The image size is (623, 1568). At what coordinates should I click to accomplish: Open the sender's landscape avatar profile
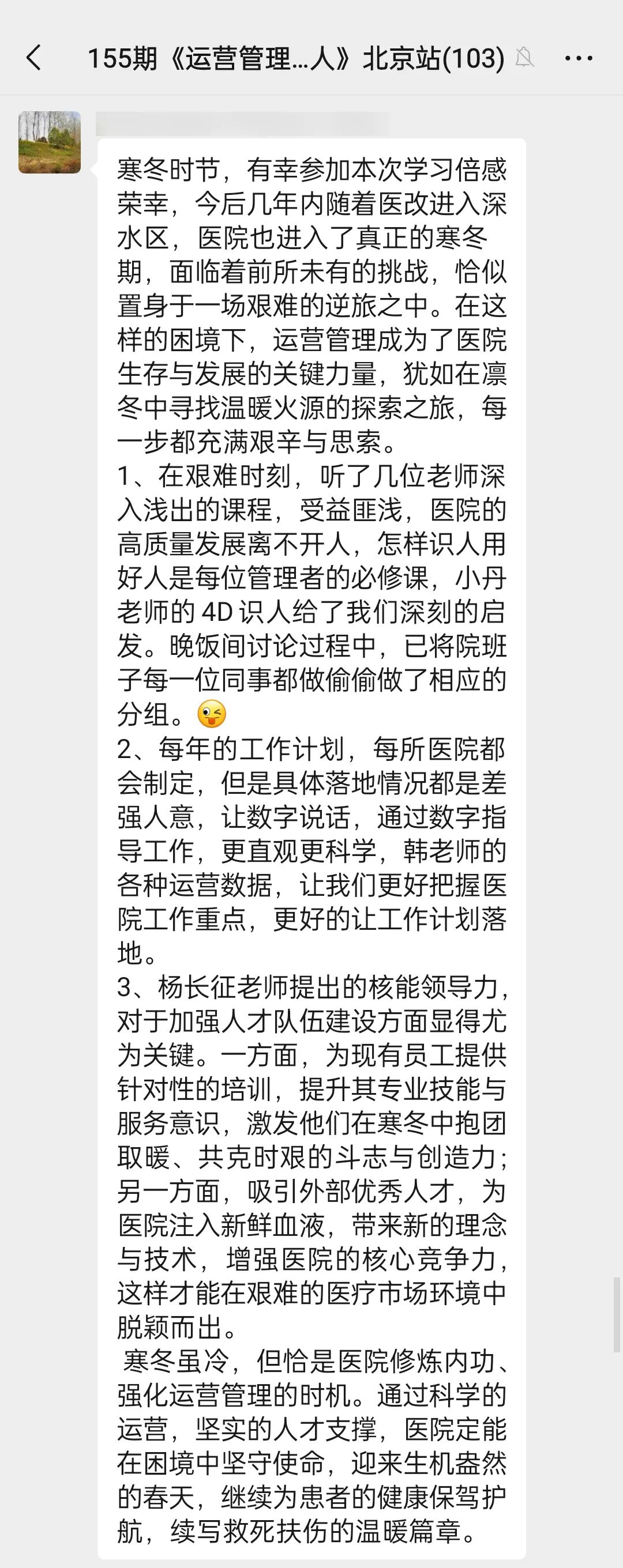click(50, 142)
